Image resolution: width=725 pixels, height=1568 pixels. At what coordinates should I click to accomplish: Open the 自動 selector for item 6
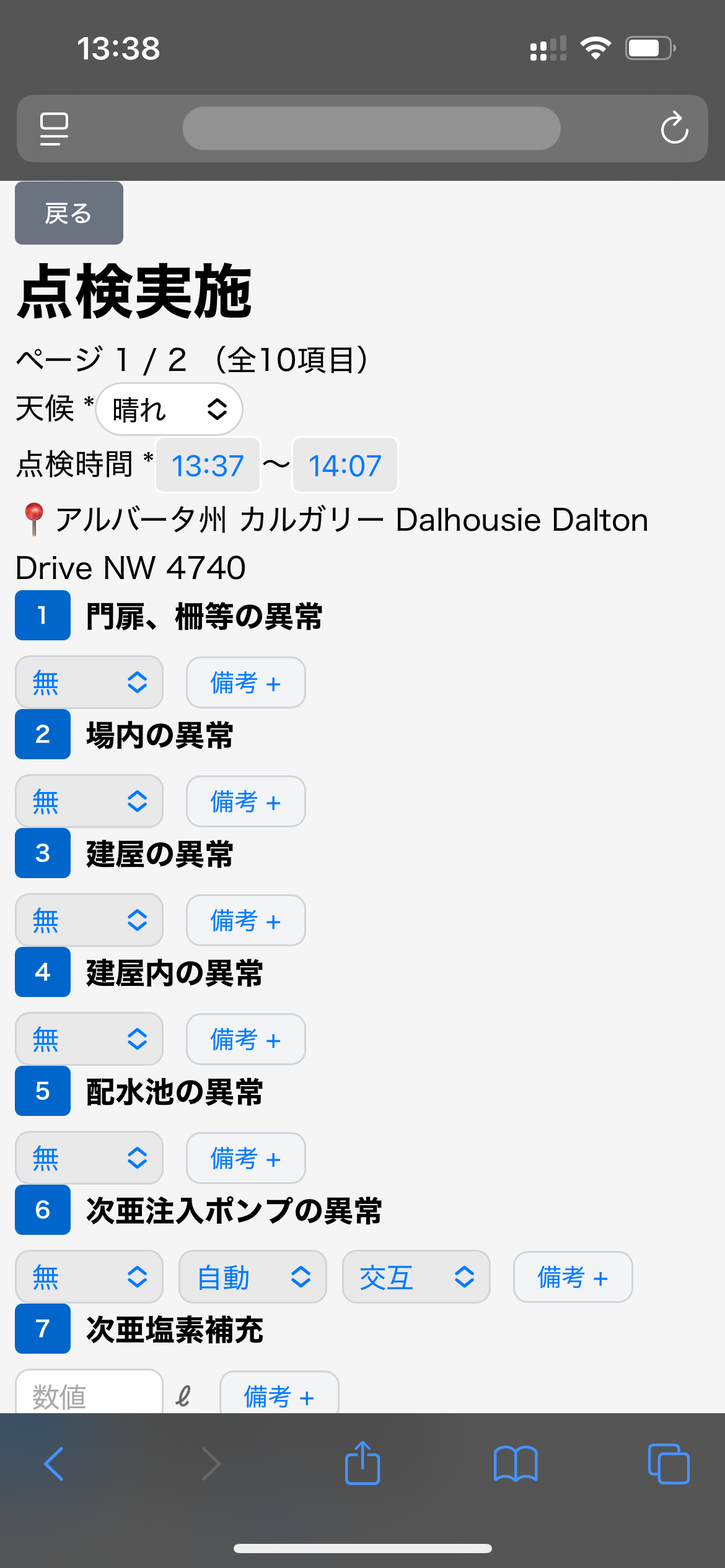[x=252, y=1276]
